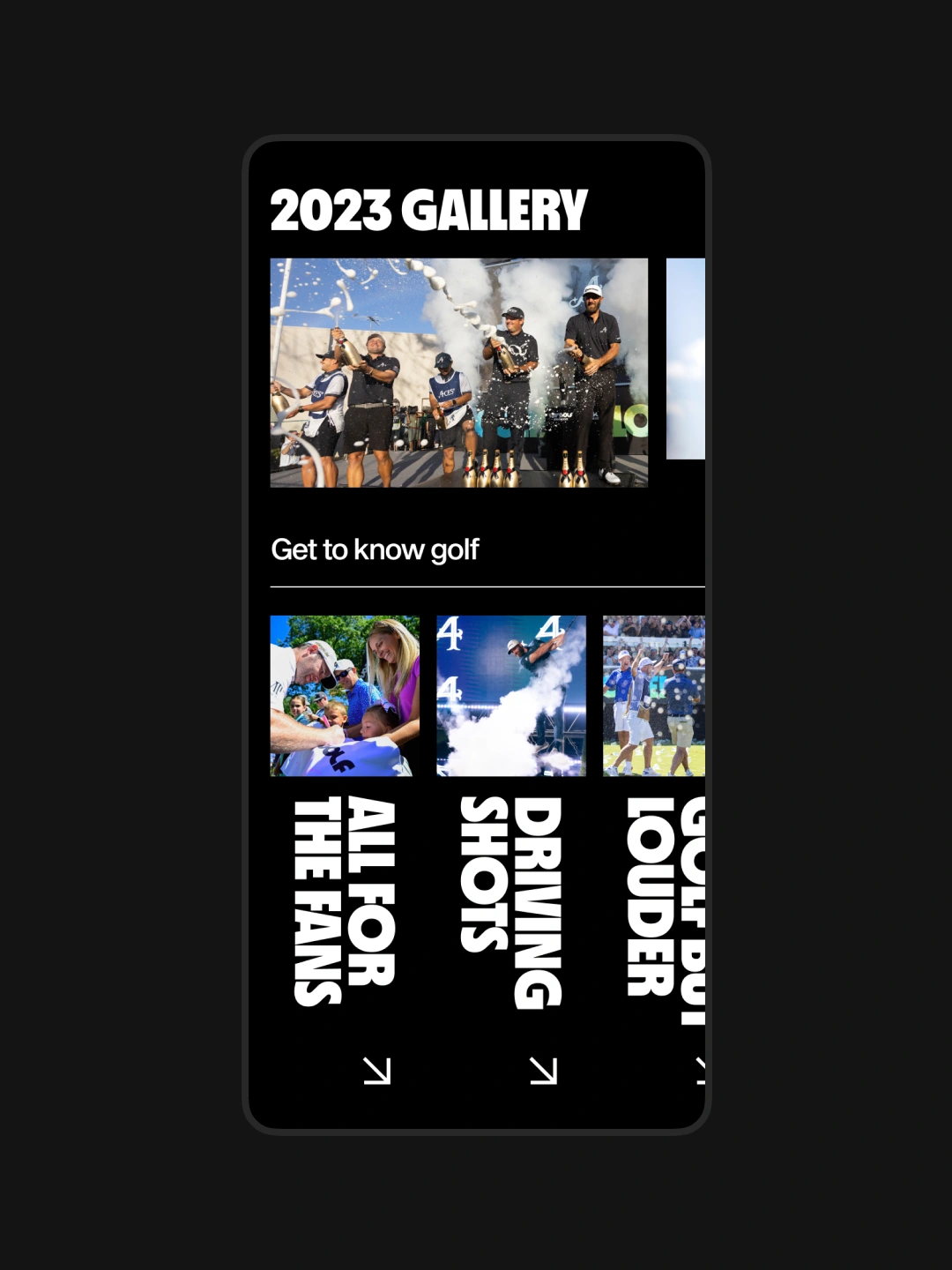Viewport: 952px width, 1270px height.
Task: Open the Golf But Louder card
Action: coord(653,697)
